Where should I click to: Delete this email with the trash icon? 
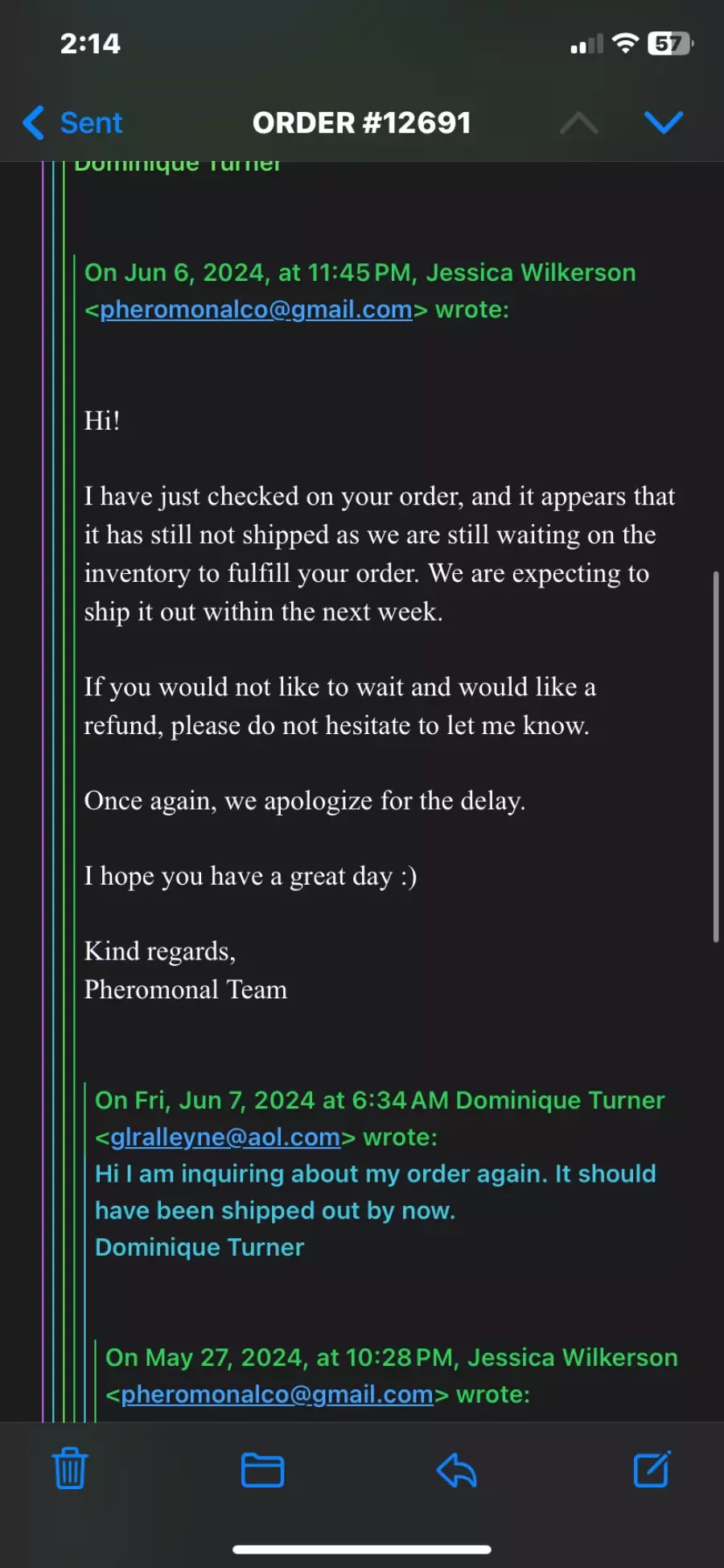[x=70, y=1468]
